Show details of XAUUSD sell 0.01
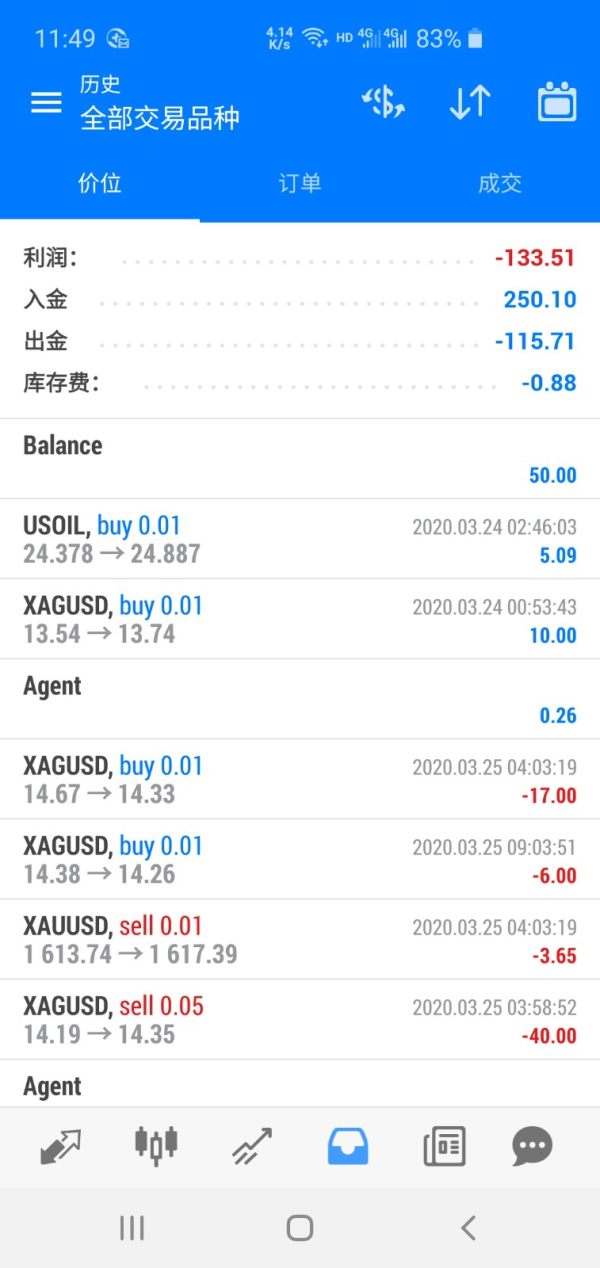 click(x=300, y=939)
